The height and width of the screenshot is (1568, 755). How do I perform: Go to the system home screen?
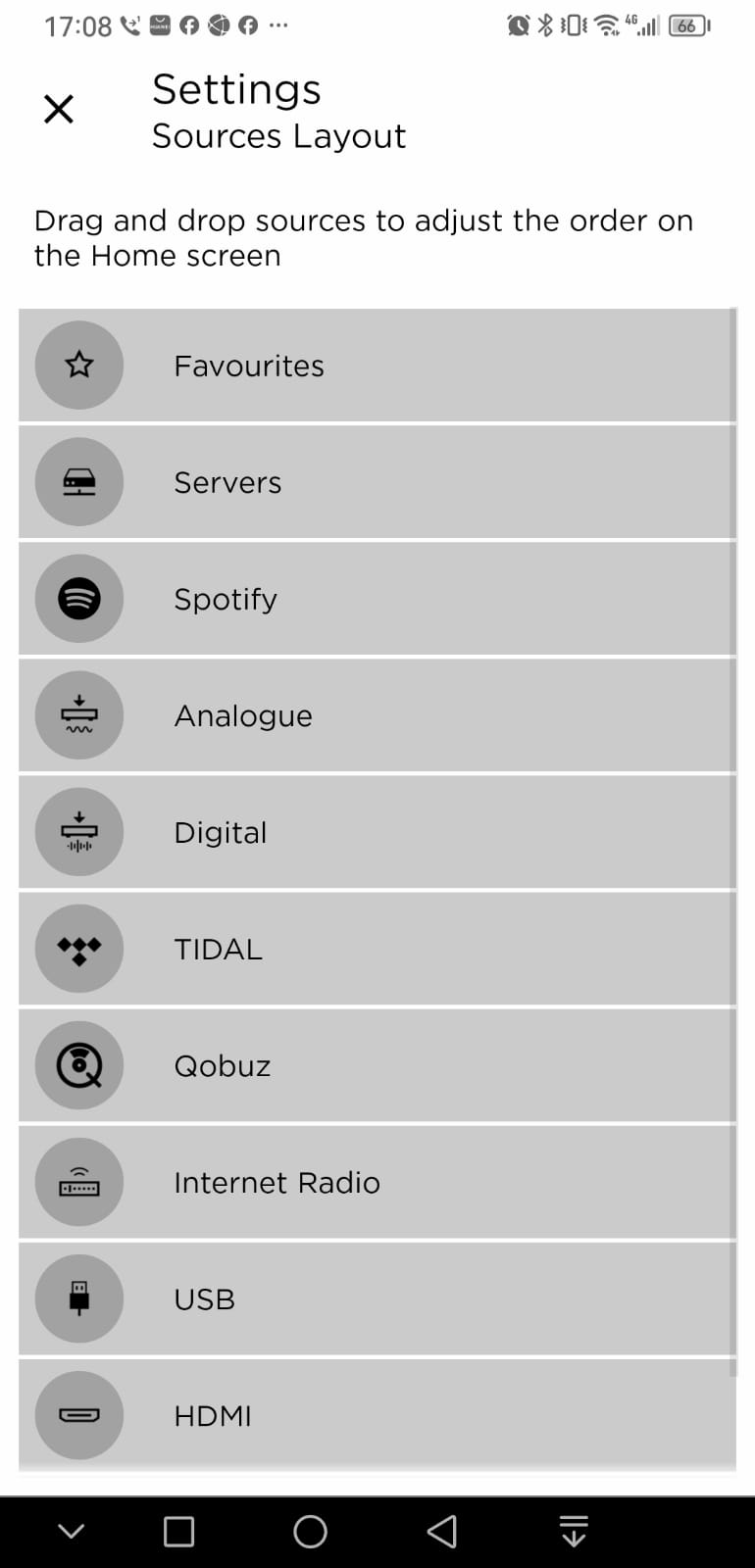click(310, 1531)
